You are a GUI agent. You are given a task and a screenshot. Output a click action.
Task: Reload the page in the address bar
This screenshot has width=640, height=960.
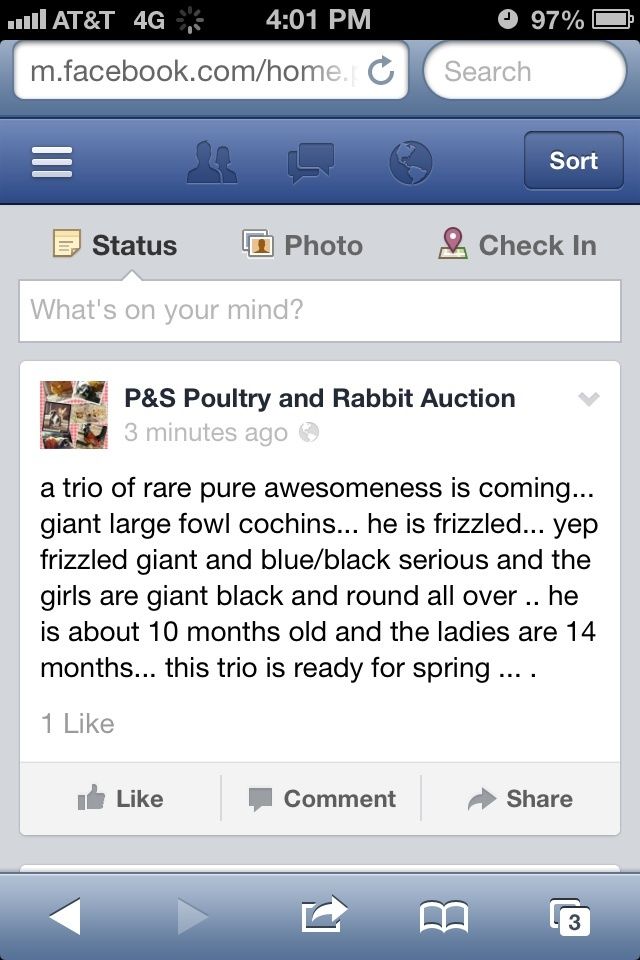381,71
